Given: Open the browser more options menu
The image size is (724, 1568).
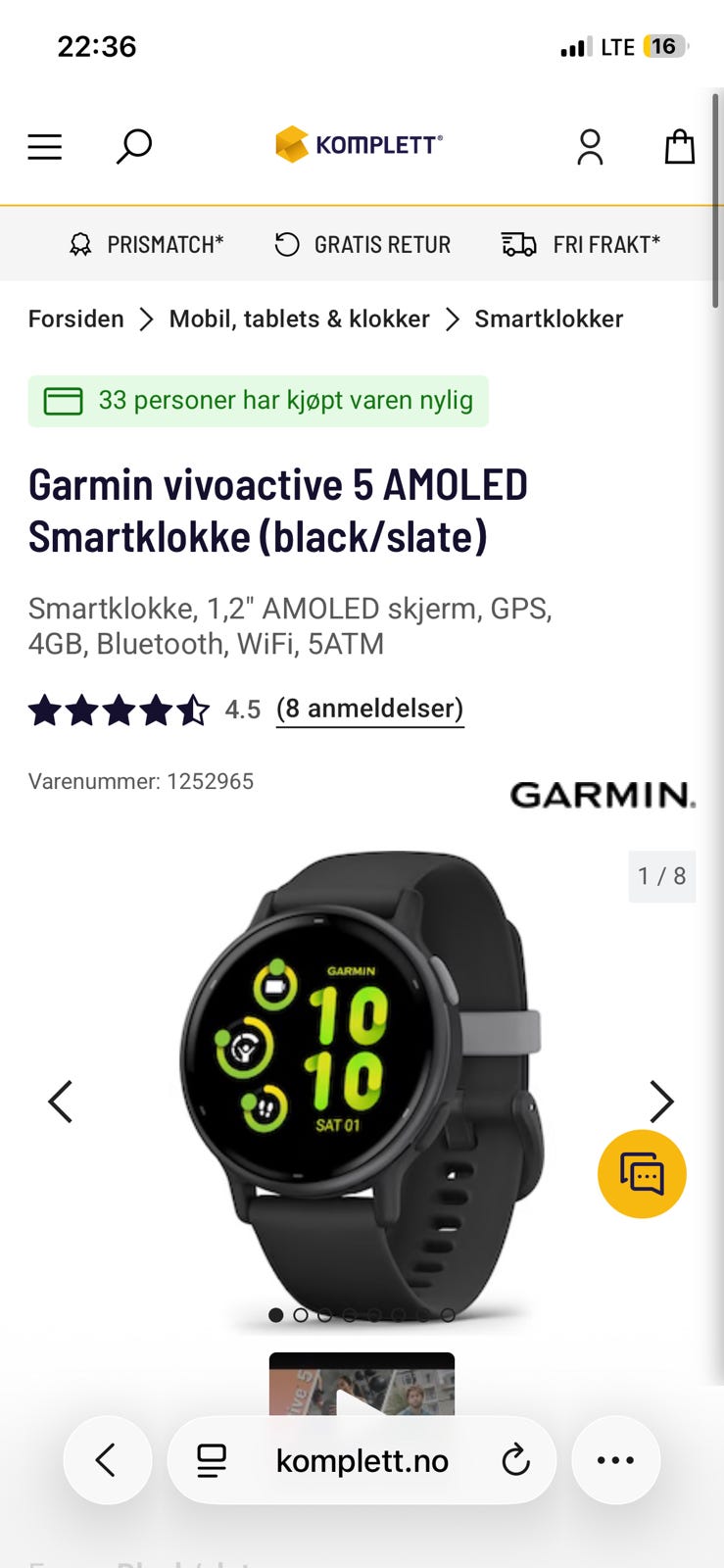Looking at the screenshot, I should click(x=615, y=1460).
